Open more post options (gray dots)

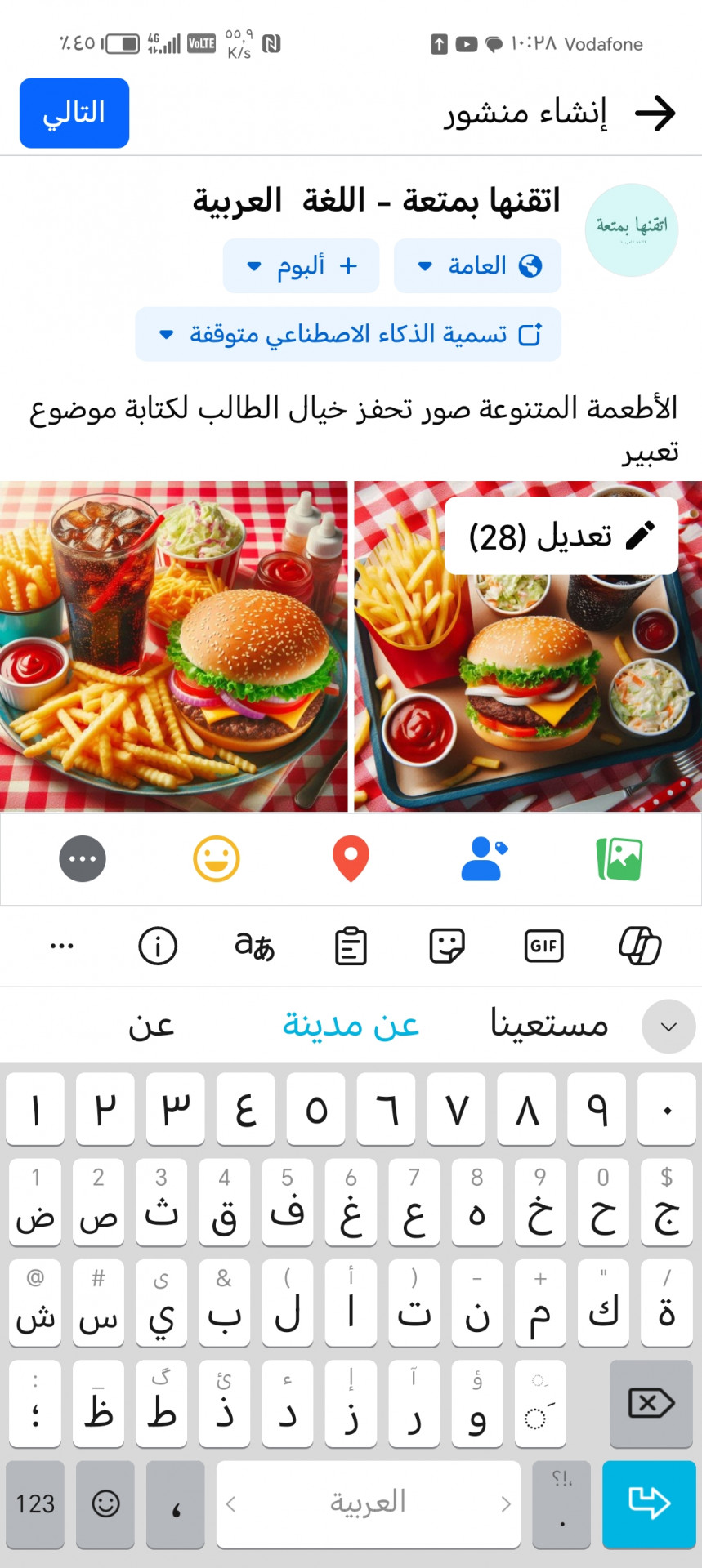pos(83,859)
